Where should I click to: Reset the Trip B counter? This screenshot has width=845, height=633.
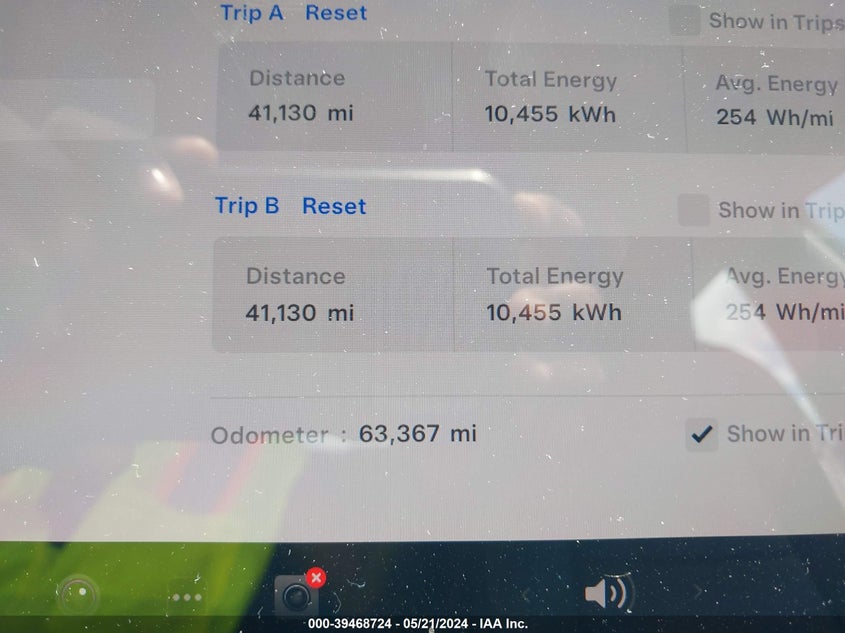click(x=334, y=206)
